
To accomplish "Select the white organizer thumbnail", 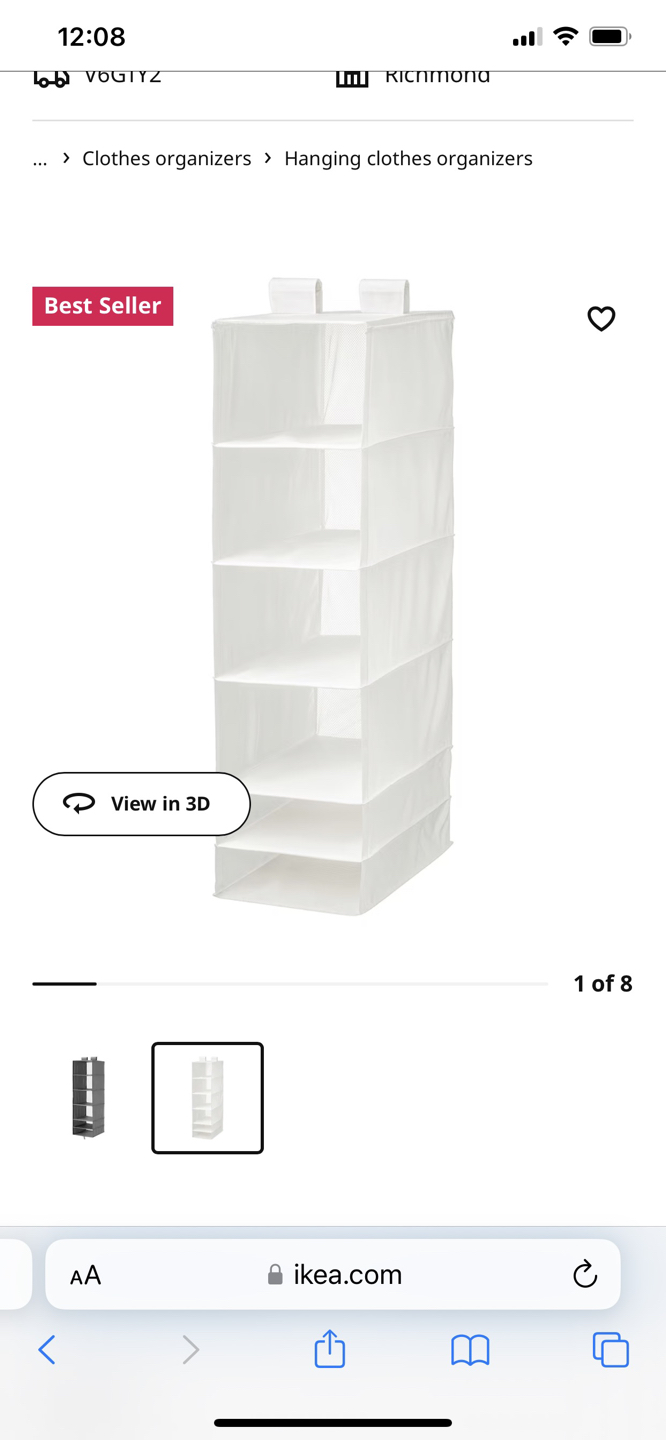I will tap(207, 1098).
